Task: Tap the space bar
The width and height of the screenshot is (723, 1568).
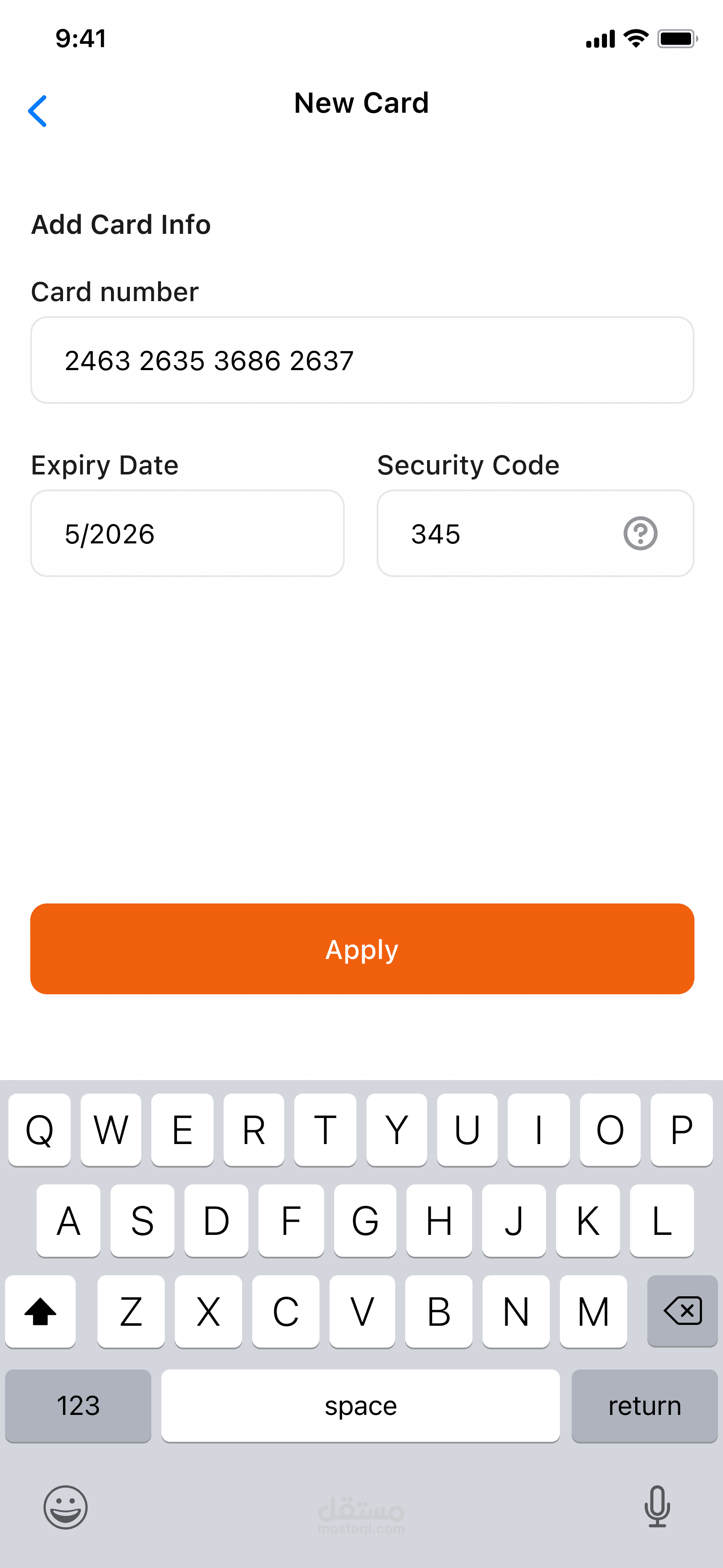Action: [360, 1406]
